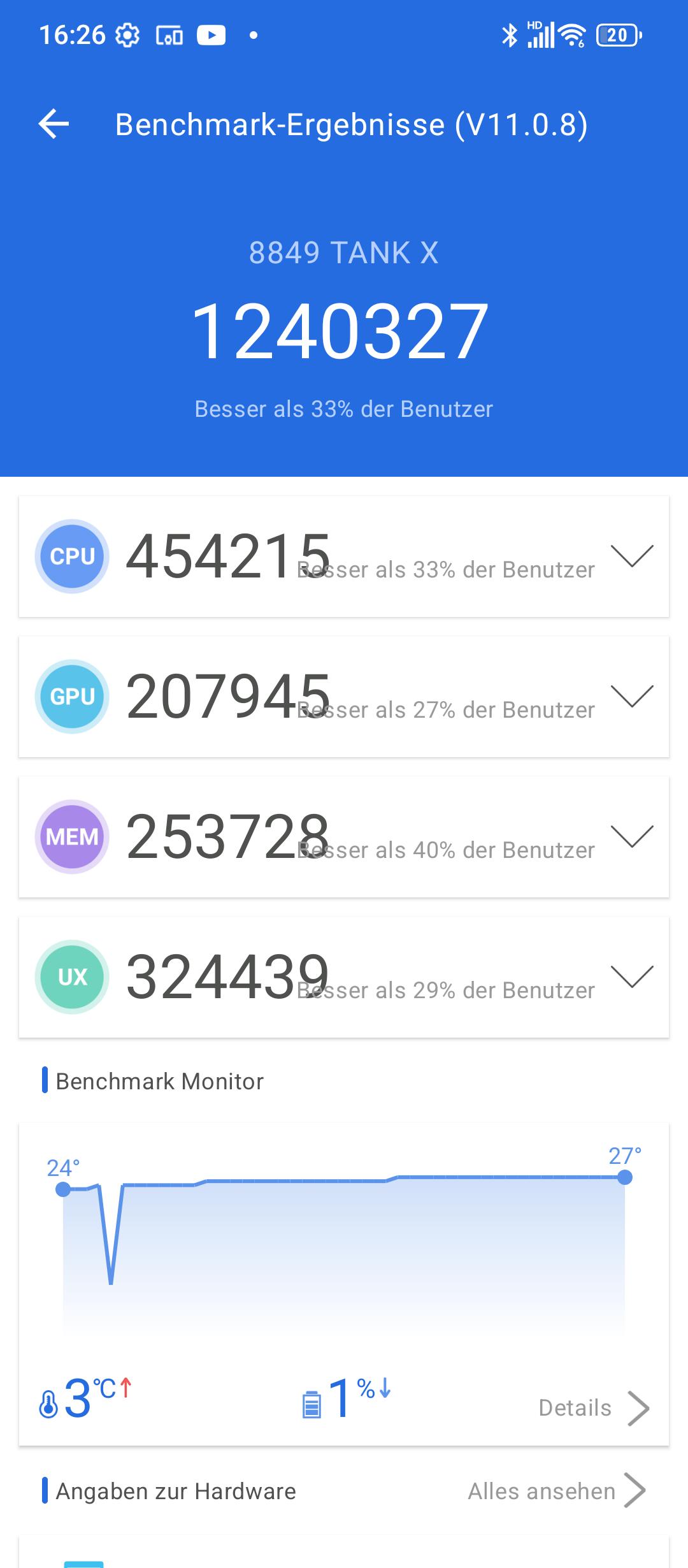Expand the UX score section

click(632, 977)
